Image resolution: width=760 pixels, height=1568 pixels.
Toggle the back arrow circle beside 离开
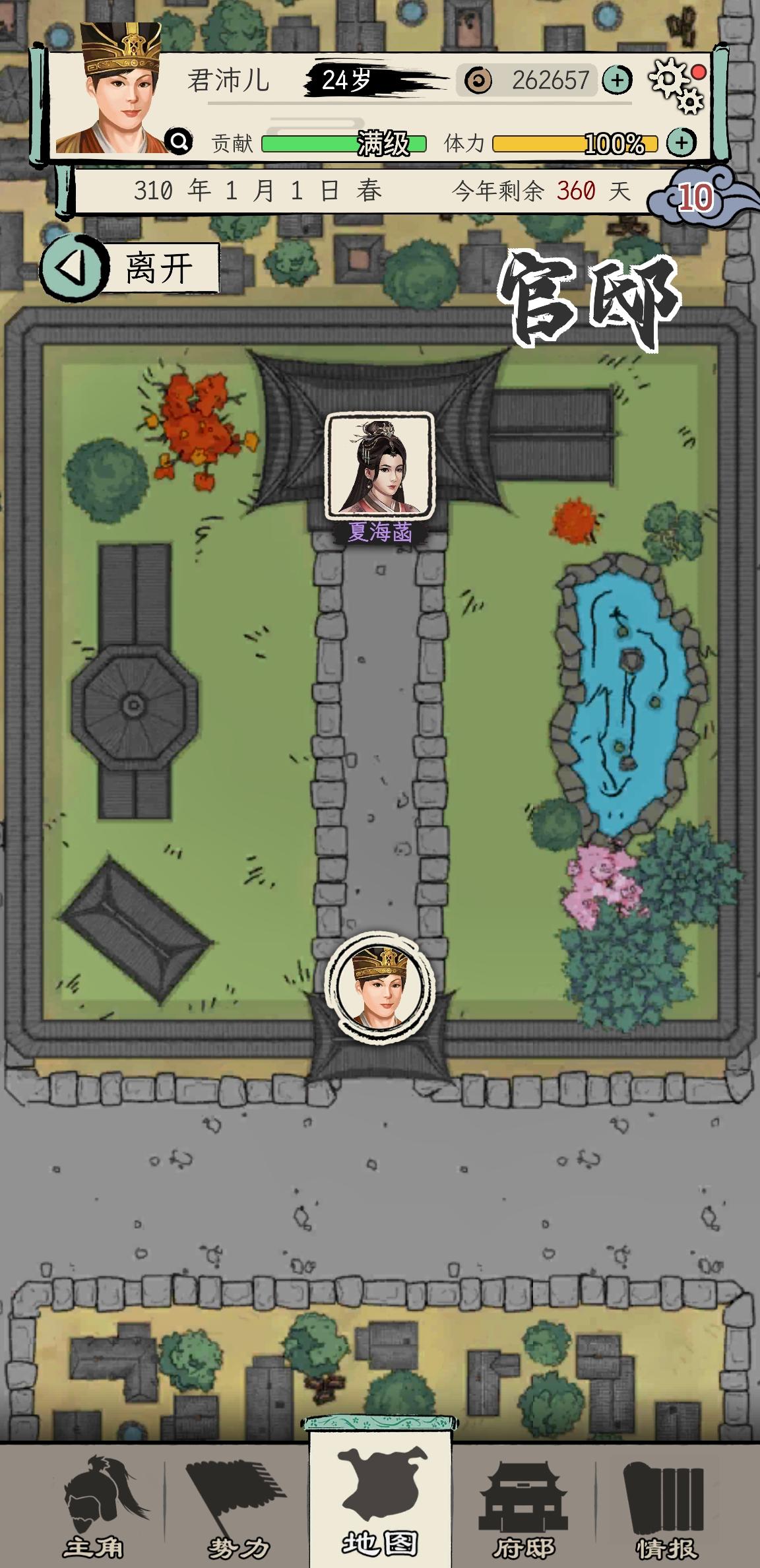point(77,266)
